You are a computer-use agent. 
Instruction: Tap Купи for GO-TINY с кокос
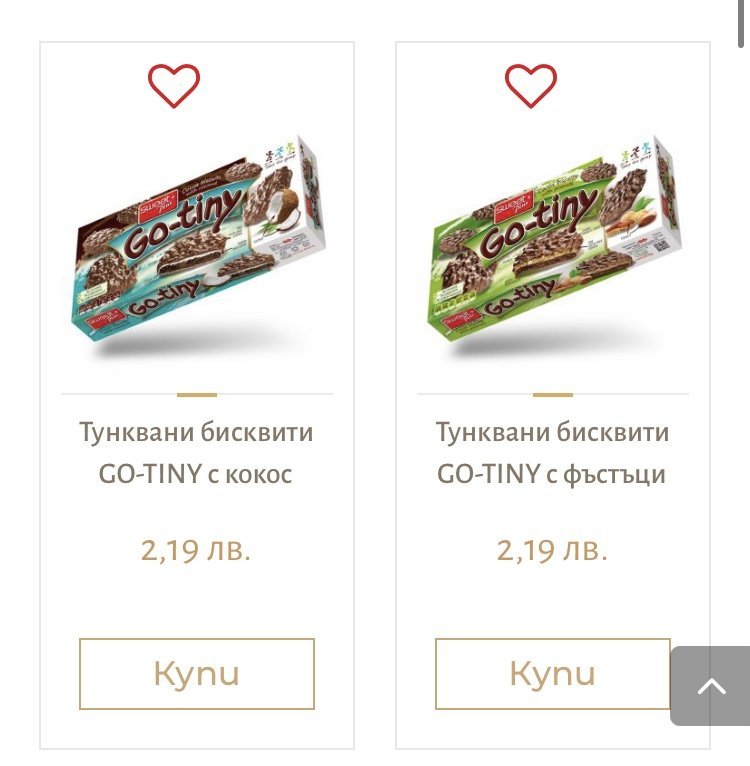click(197, 674)
